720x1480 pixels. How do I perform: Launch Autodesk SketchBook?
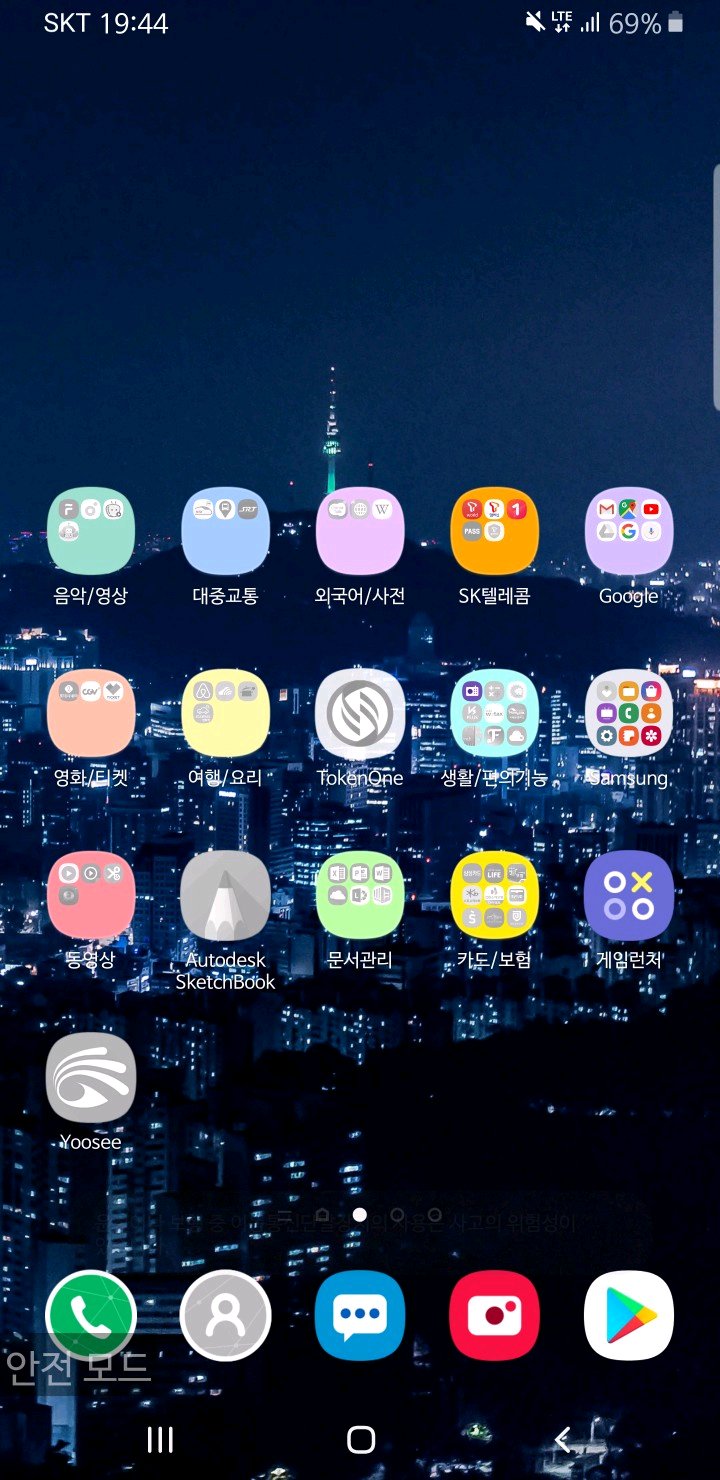tap(225, 895)
